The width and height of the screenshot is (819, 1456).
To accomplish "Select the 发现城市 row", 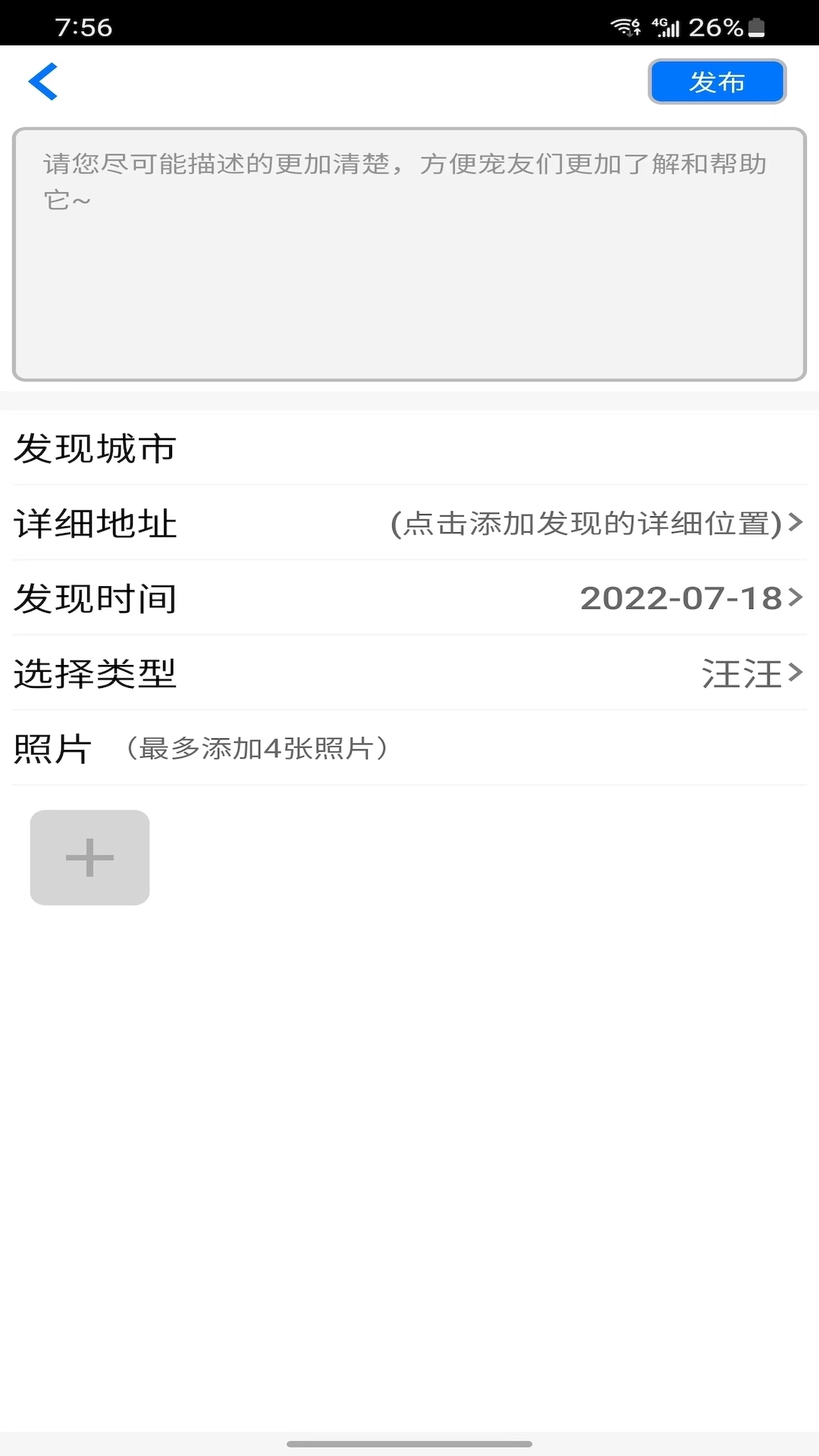I will [409, 448].
